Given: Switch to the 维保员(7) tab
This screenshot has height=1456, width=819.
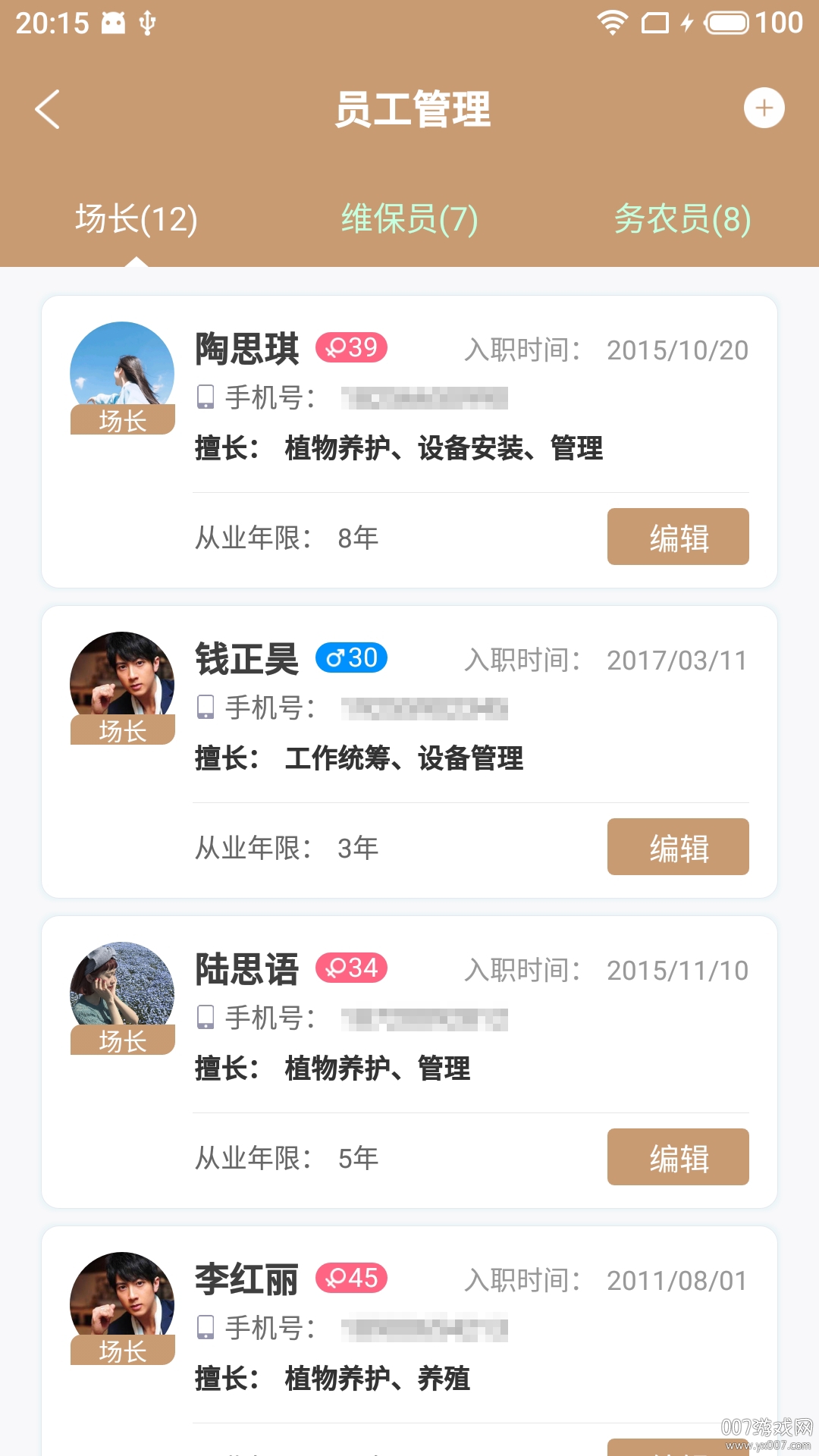Looking at the screenshot, I should pyautogui.click(x=409, y=220).
